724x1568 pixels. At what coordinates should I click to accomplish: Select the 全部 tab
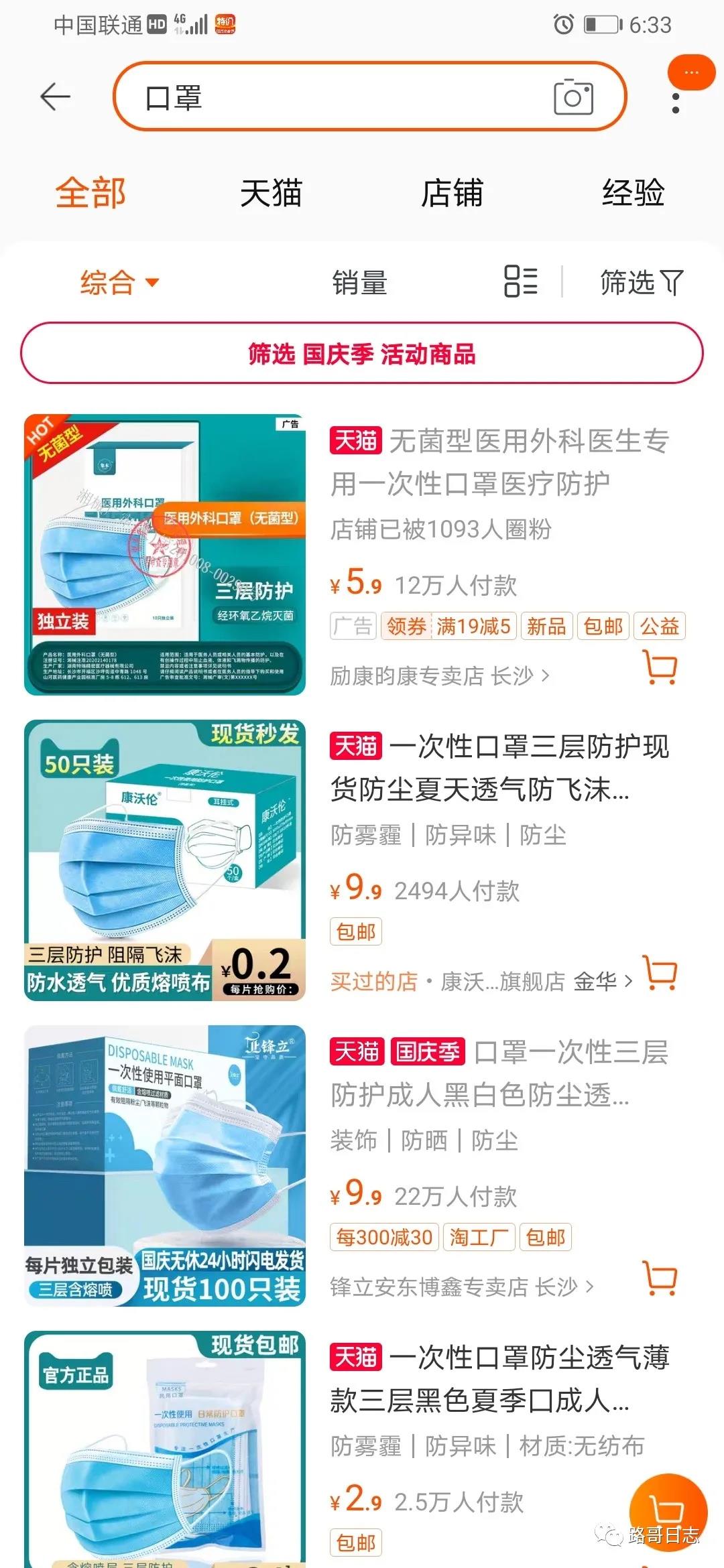click(90, 193)
